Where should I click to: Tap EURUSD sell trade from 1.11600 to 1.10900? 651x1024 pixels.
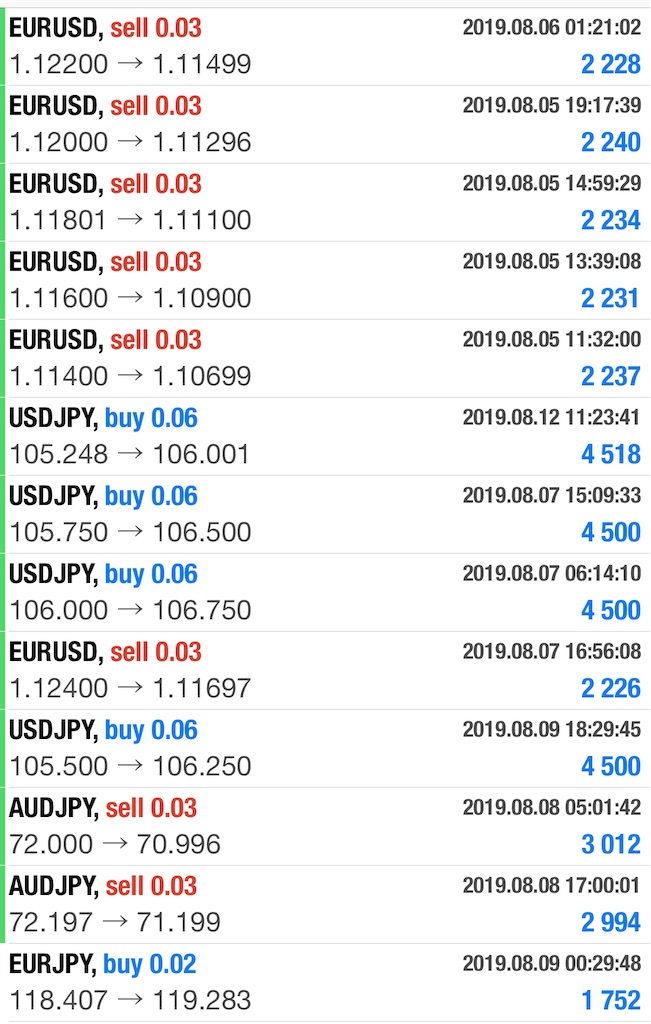[x=325, y=280]
